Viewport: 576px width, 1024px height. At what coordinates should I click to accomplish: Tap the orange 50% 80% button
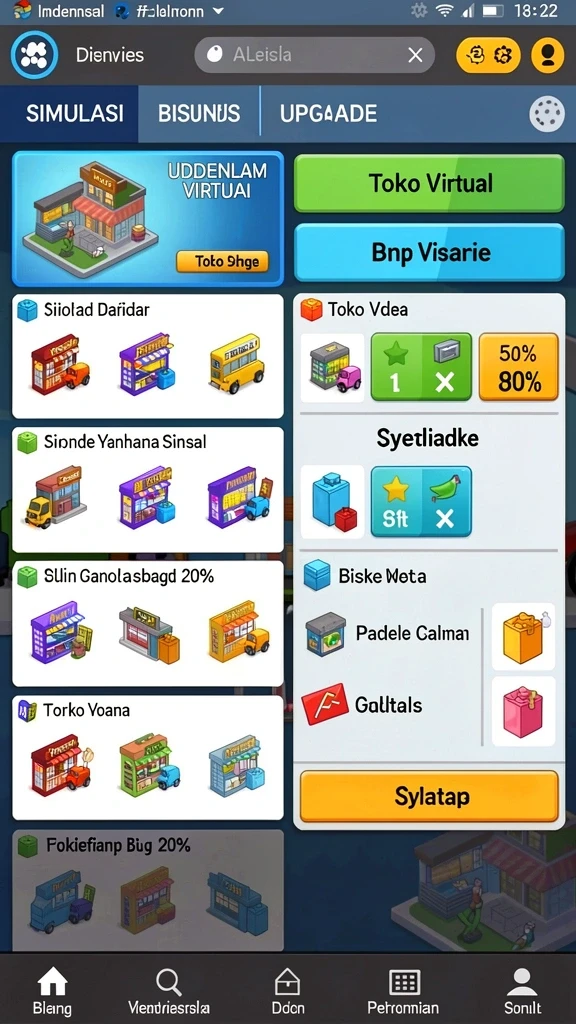pyautogui.click(x=519, y=367)
